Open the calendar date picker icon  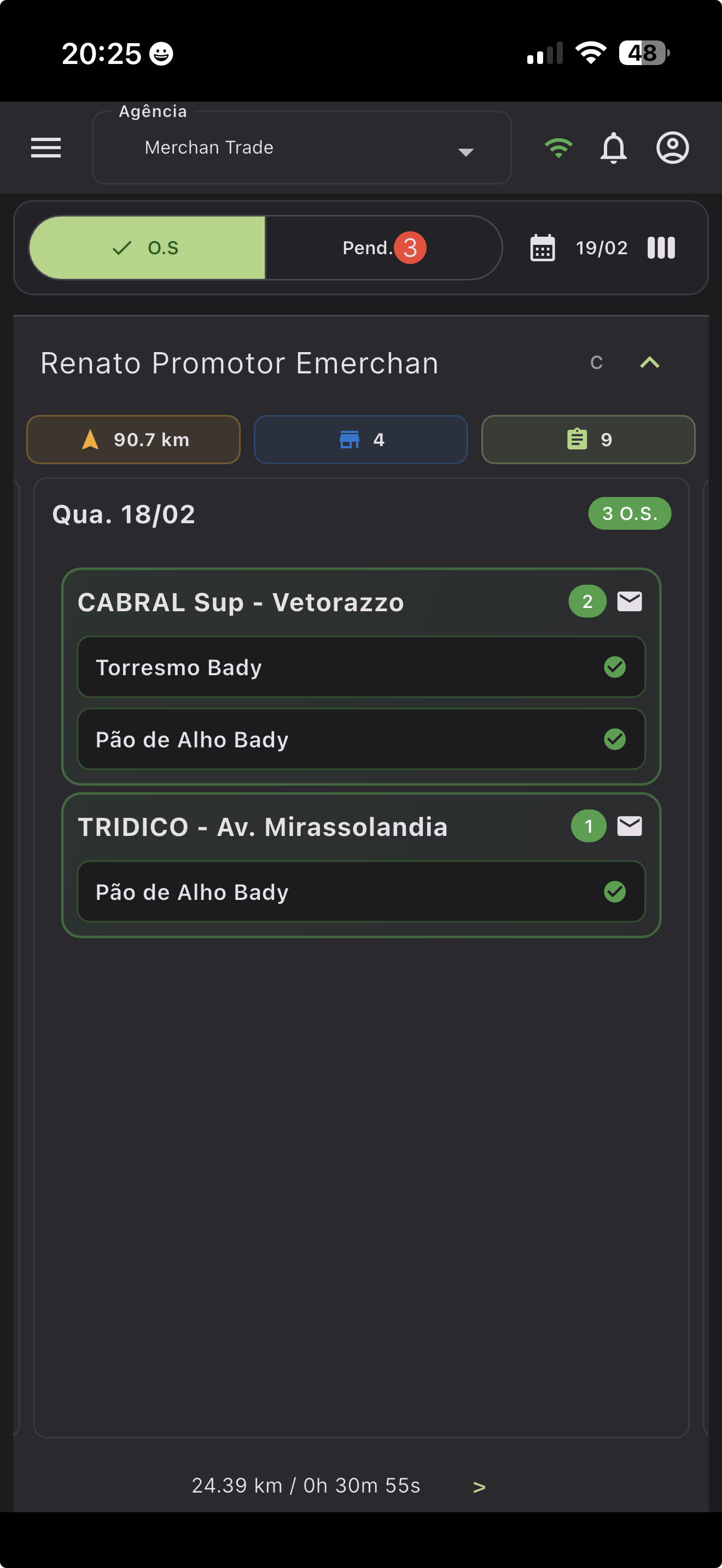coord(542,247)
